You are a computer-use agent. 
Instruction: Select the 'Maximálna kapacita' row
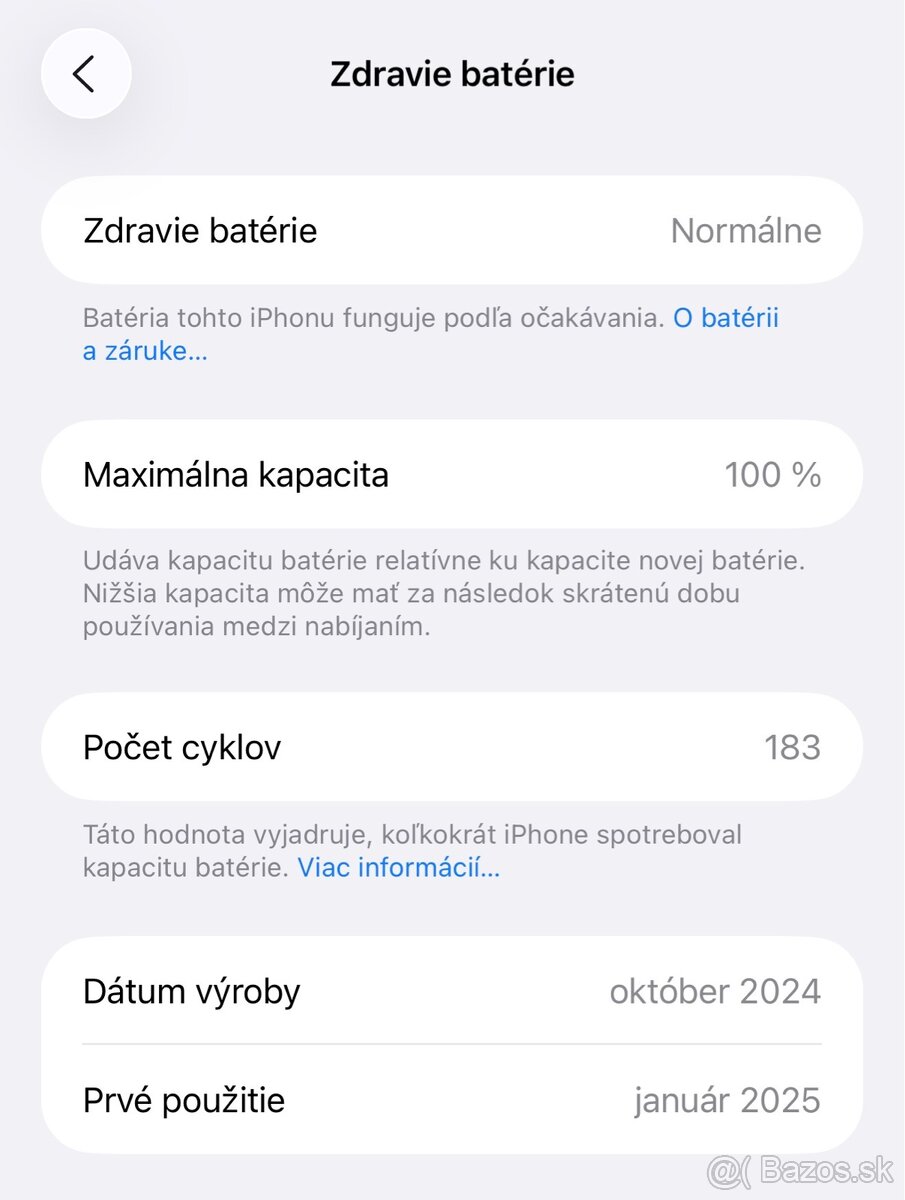point(452,474)
